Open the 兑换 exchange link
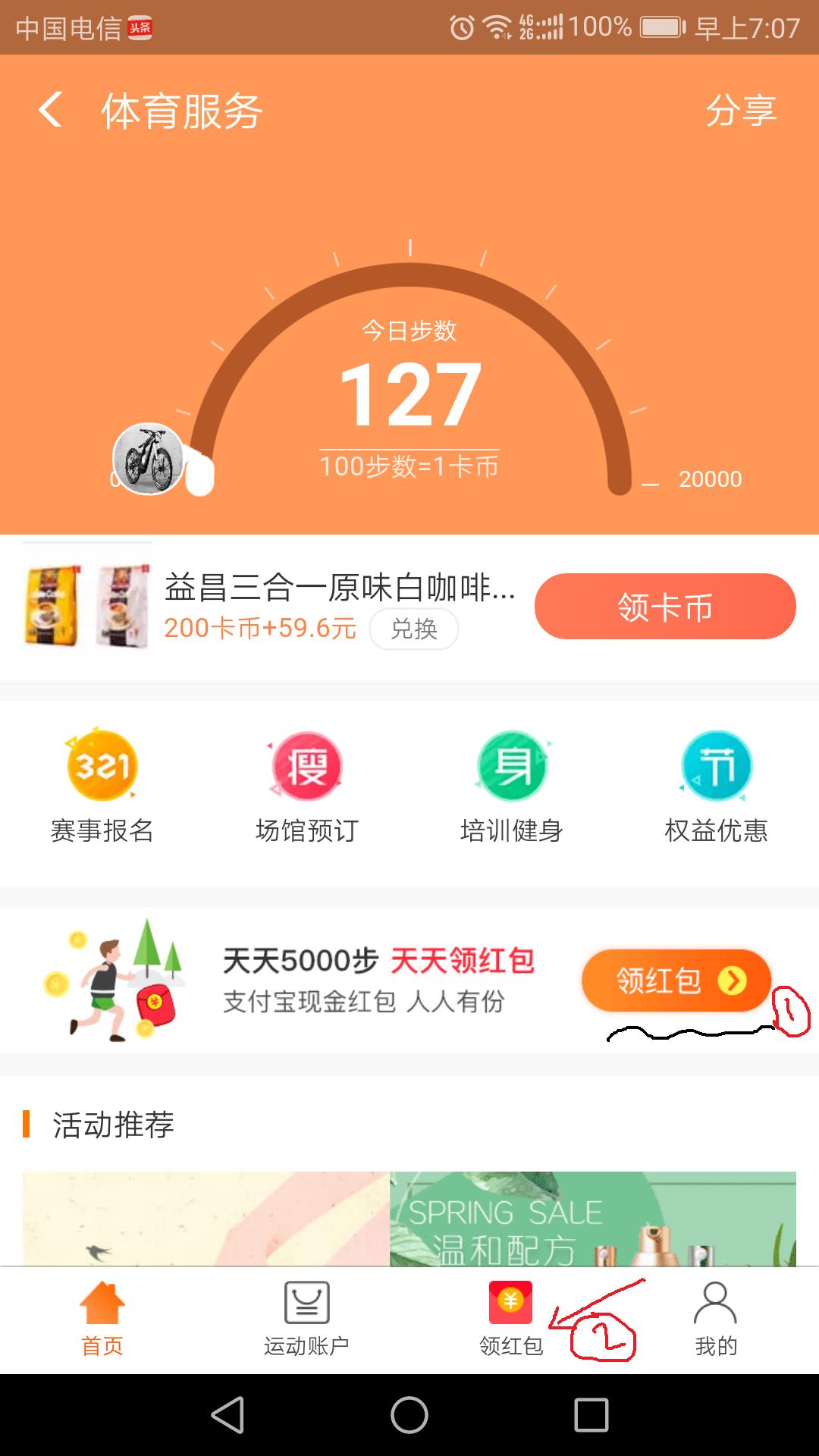The height and width of the screenshot is (1456, 819). coord(416,631)
